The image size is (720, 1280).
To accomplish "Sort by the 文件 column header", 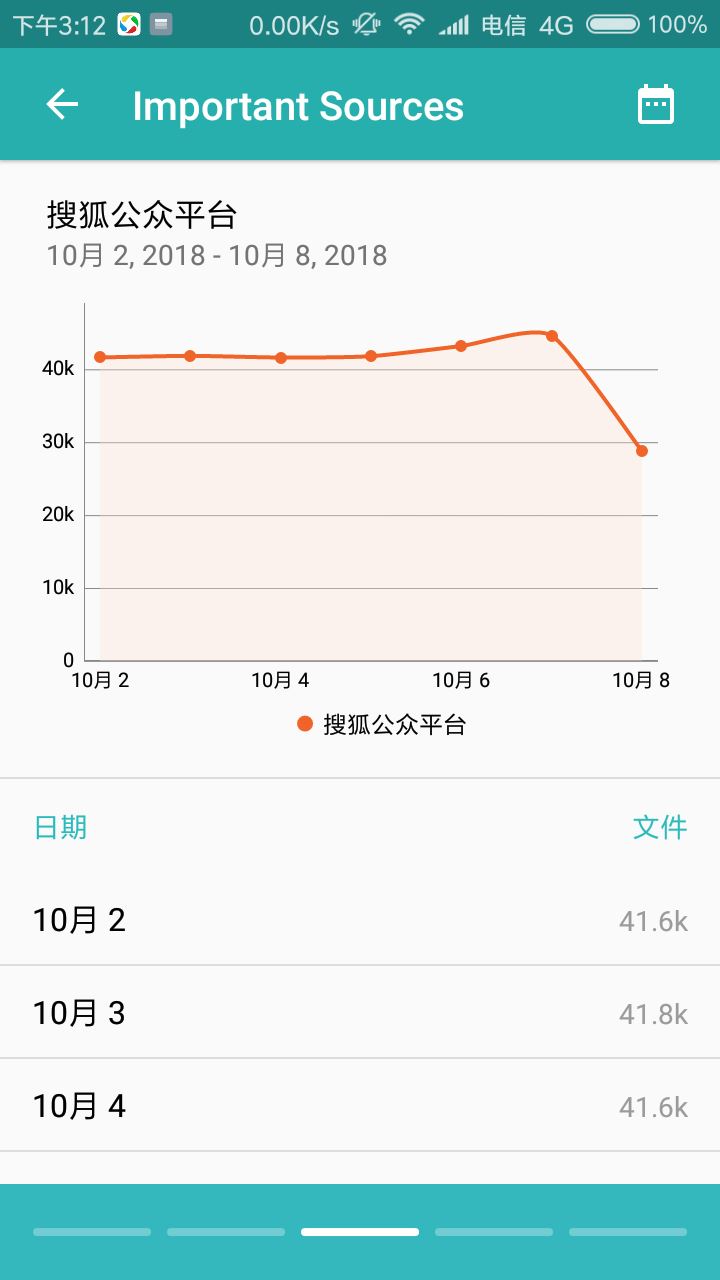I will coord(660,827).
